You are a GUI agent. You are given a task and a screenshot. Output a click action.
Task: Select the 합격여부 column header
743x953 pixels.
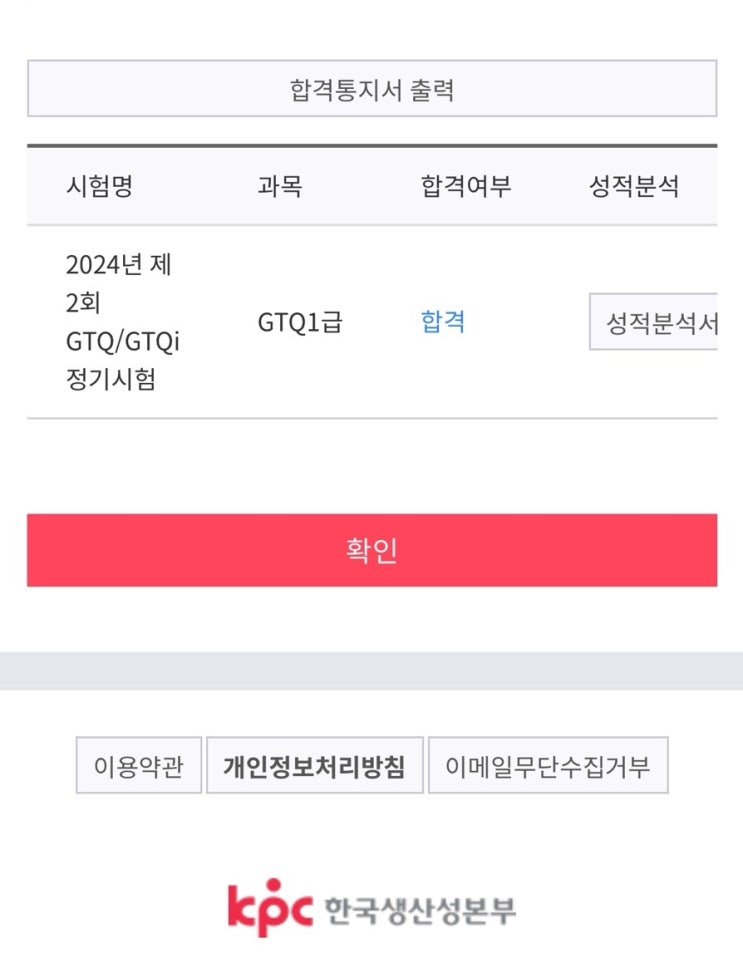point(467,187)
